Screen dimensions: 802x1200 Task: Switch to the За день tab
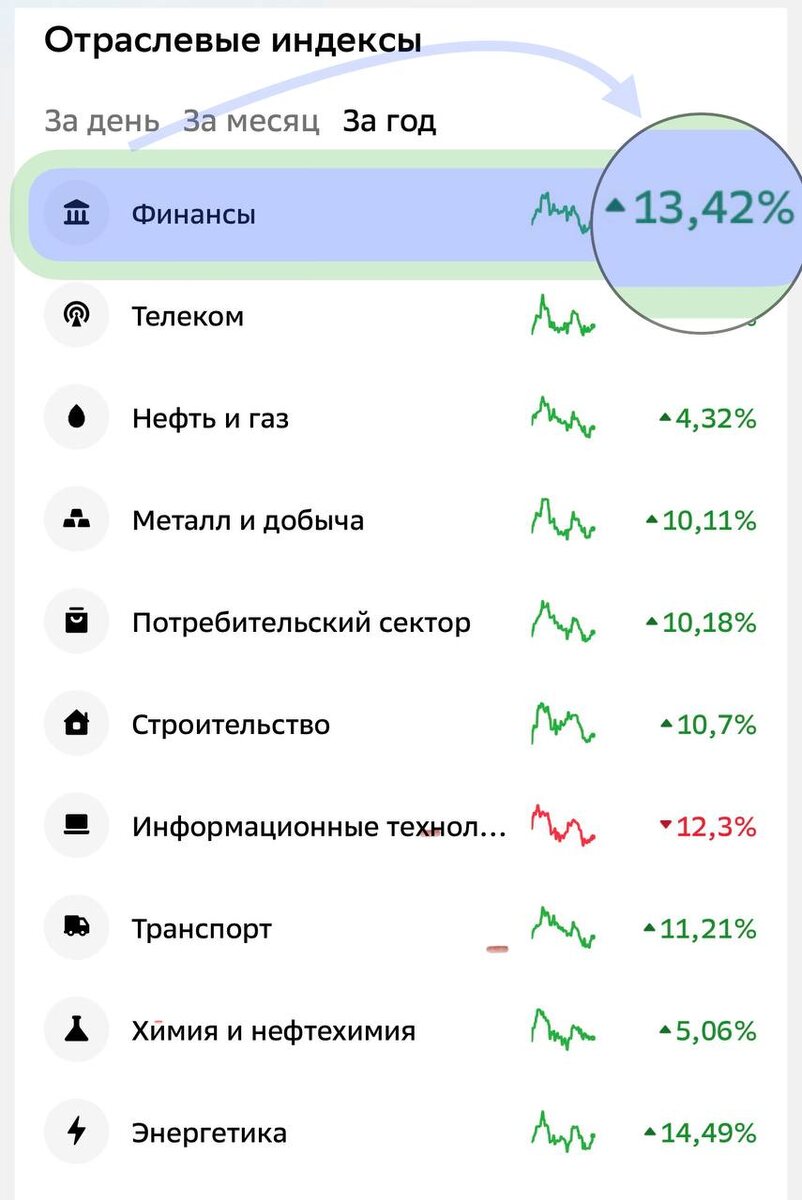pos(99,121)
